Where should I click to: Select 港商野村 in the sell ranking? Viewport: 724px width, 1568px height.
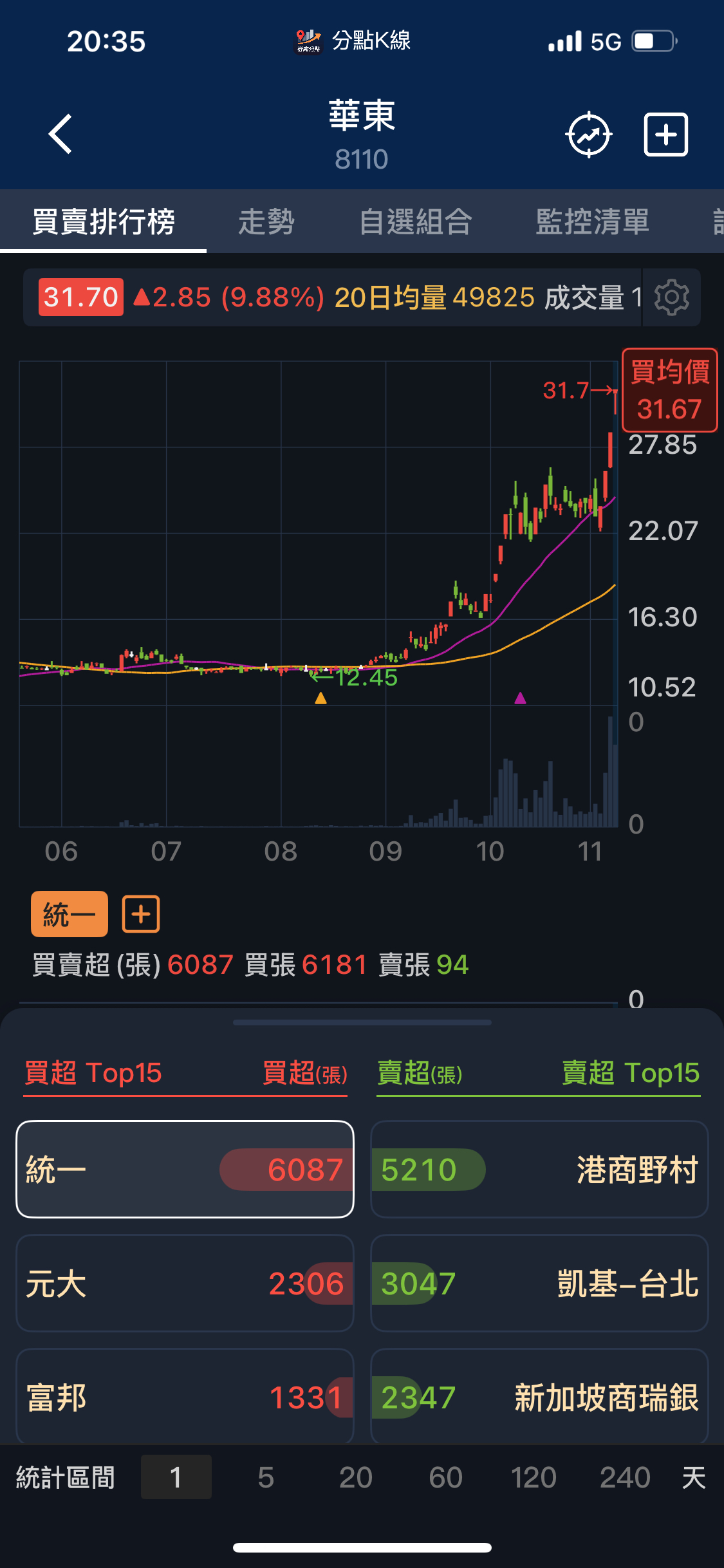tap(539, 1170)
